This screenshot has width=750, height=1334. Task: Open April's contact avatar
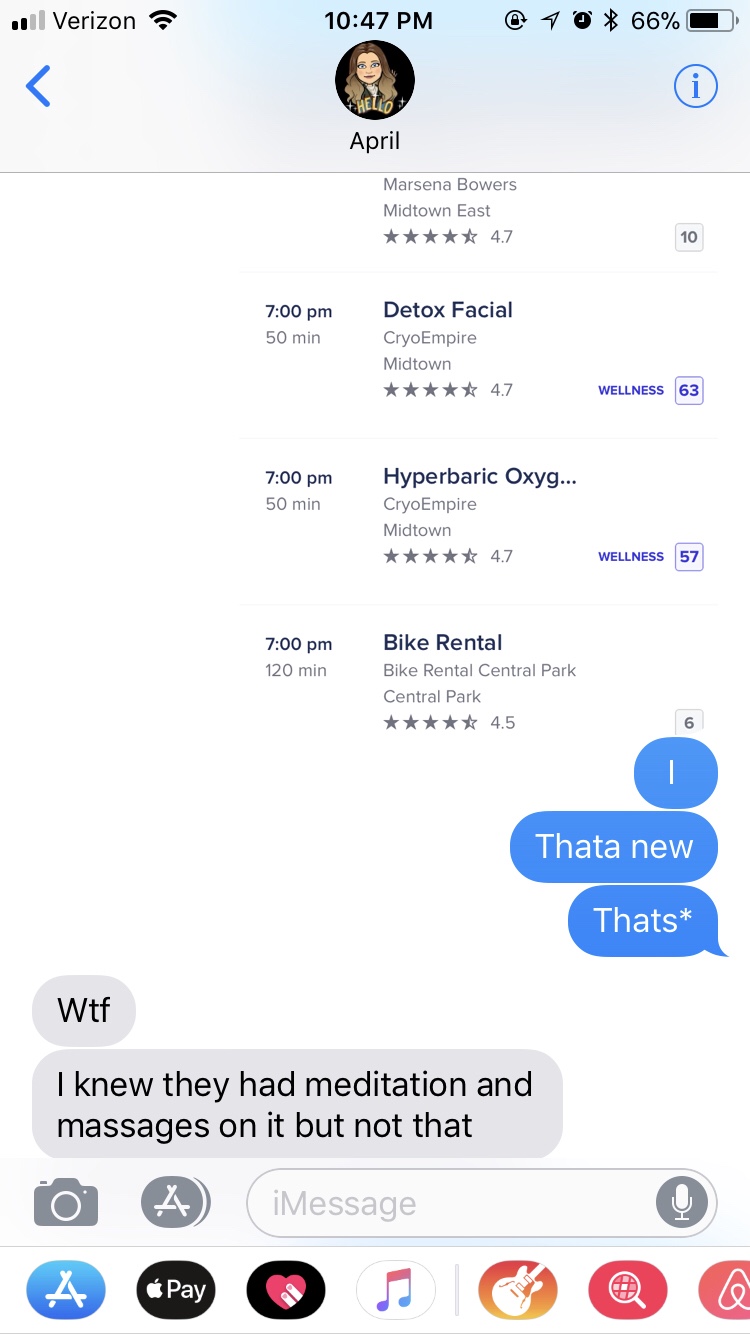(375, 81)
